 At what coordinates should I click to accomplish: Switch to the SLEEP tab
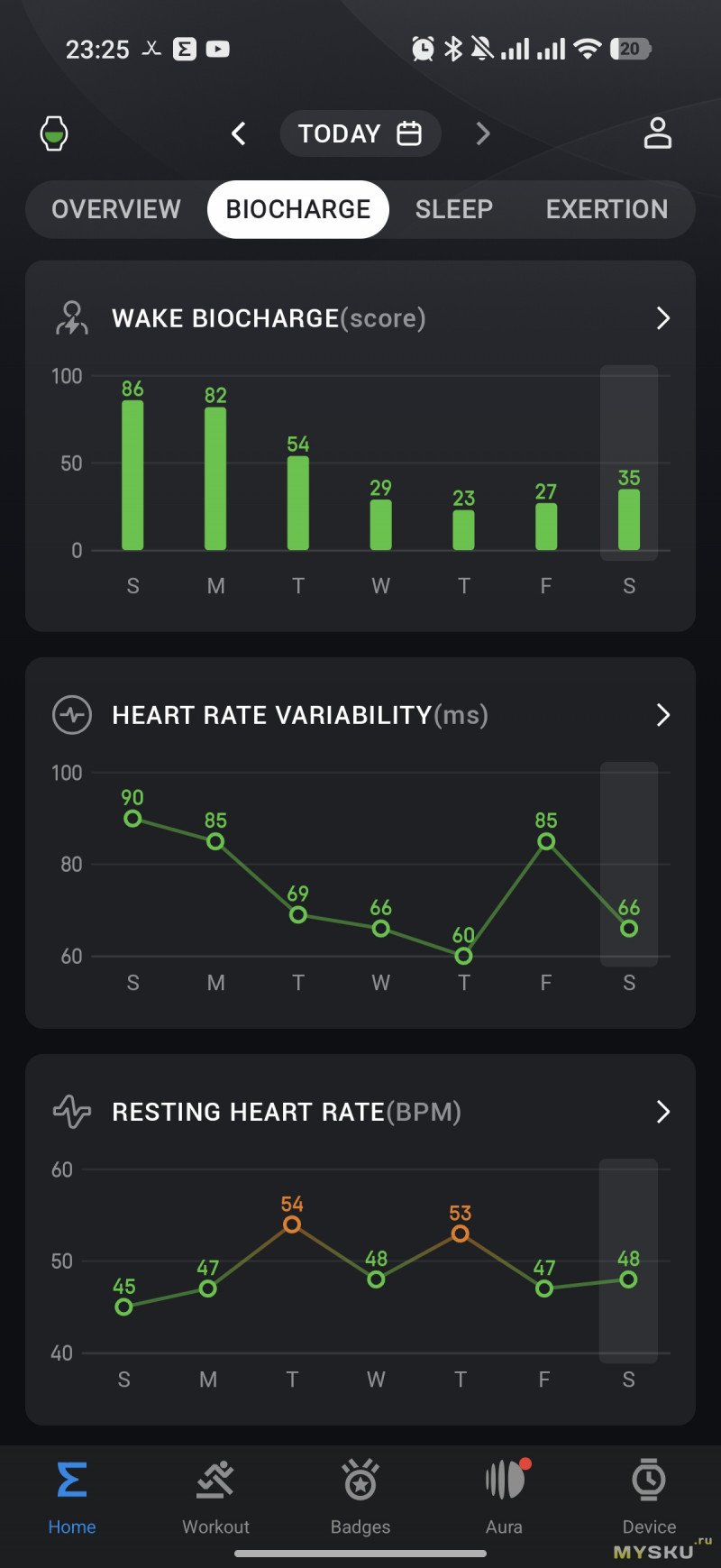click(x=454, y=209)
